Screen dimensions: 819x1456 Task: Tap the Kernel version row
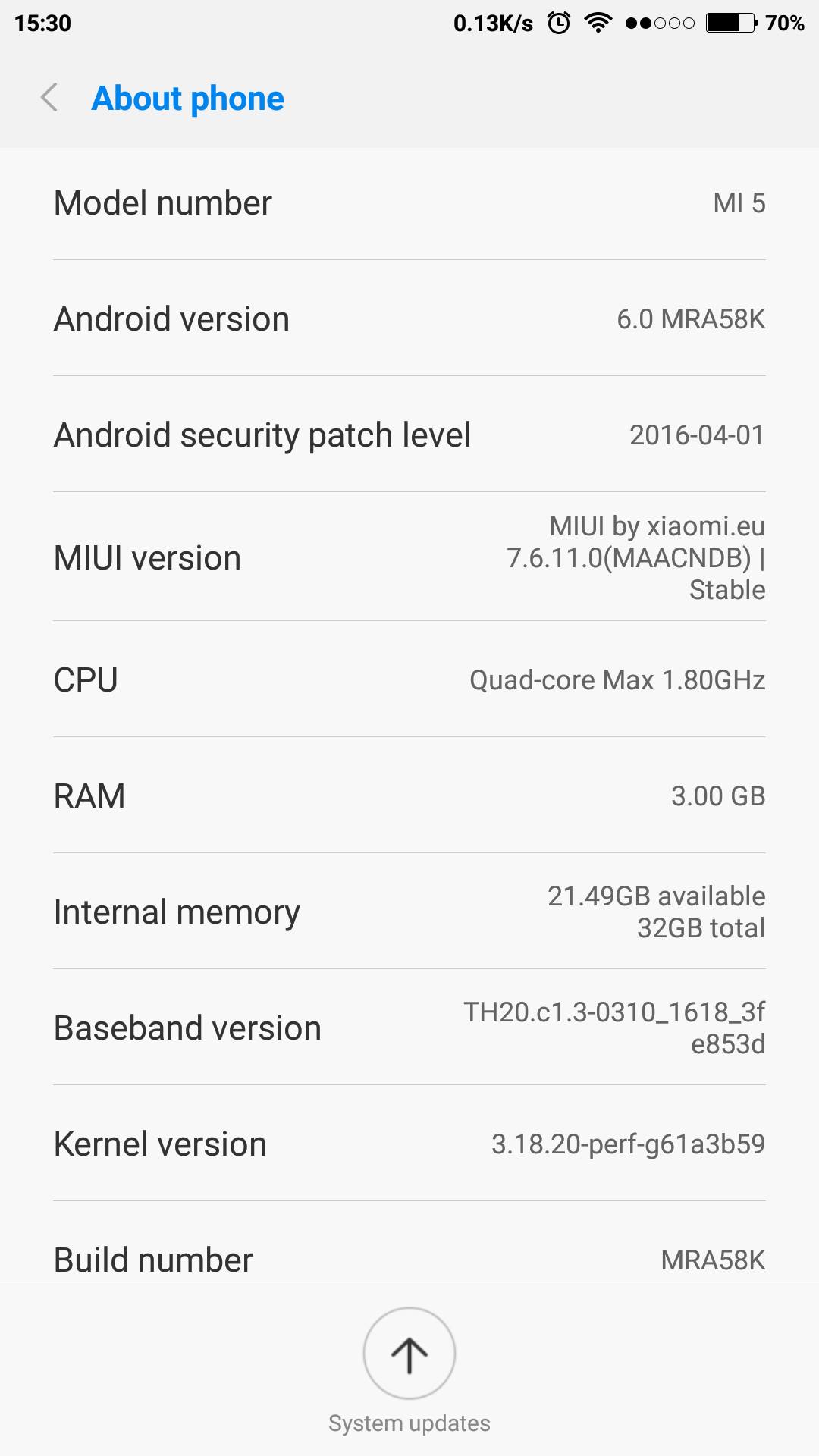coord(409,1144)
